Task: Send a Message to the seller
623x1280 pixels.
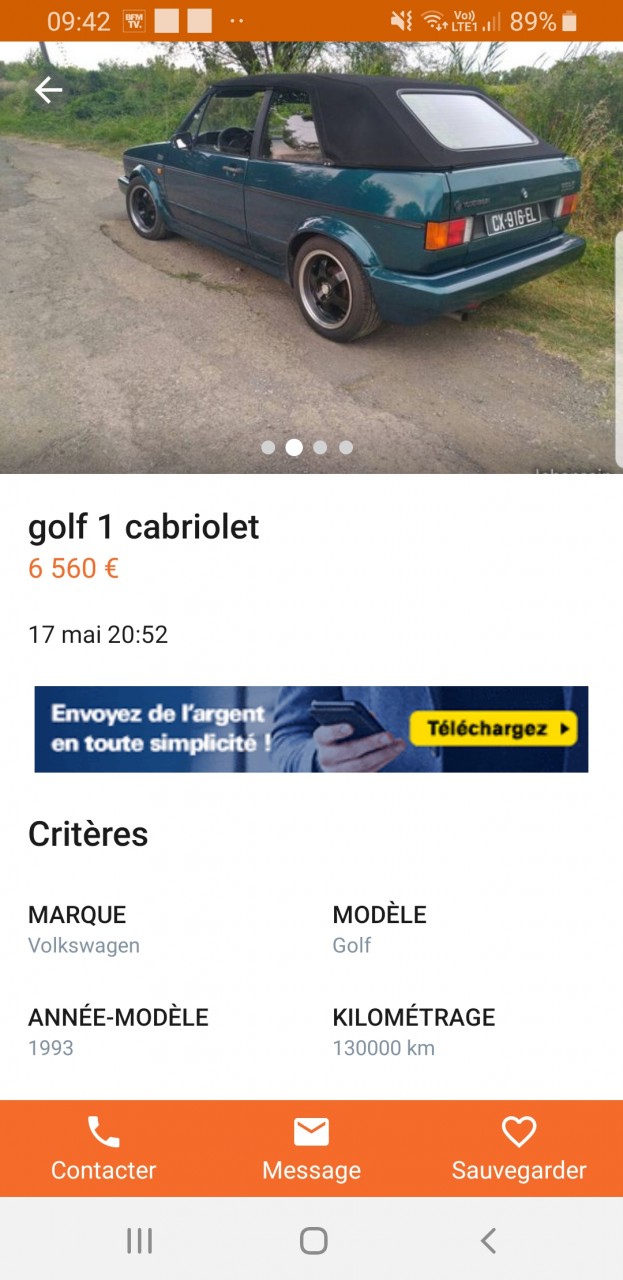Action: coord(311,1149)
